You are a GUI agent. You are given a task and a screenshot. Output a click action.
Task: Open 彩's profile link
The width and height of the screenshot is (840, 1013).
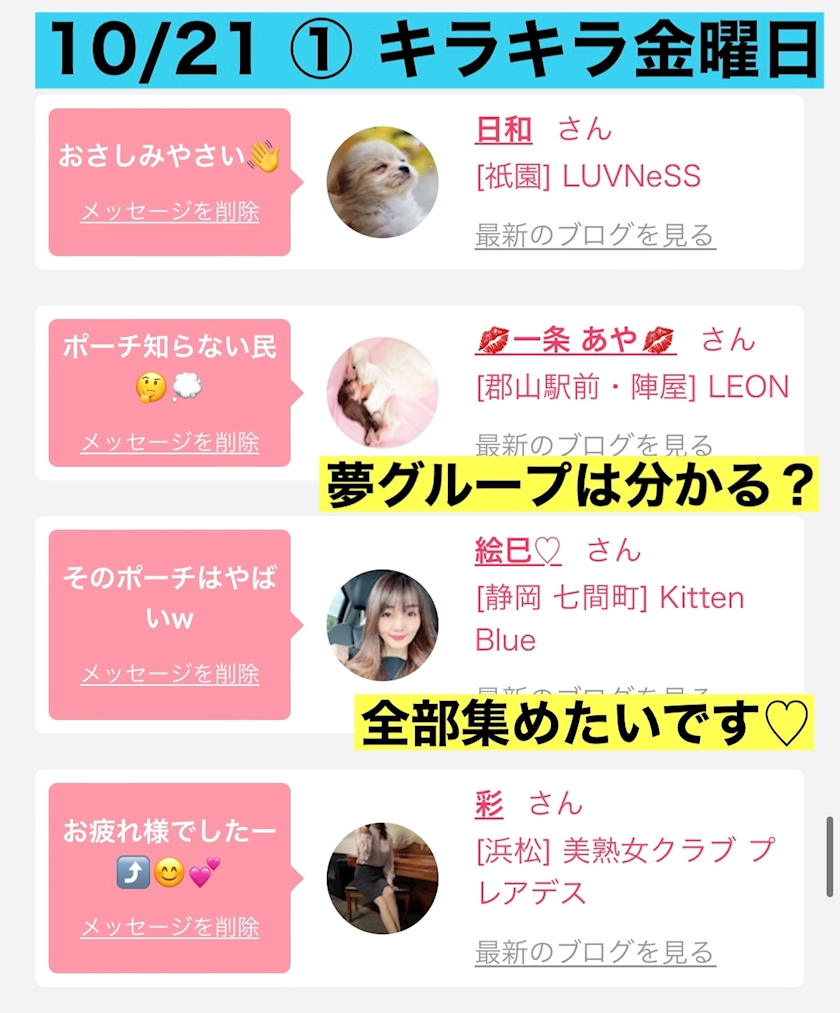click(x=489, y=804)
